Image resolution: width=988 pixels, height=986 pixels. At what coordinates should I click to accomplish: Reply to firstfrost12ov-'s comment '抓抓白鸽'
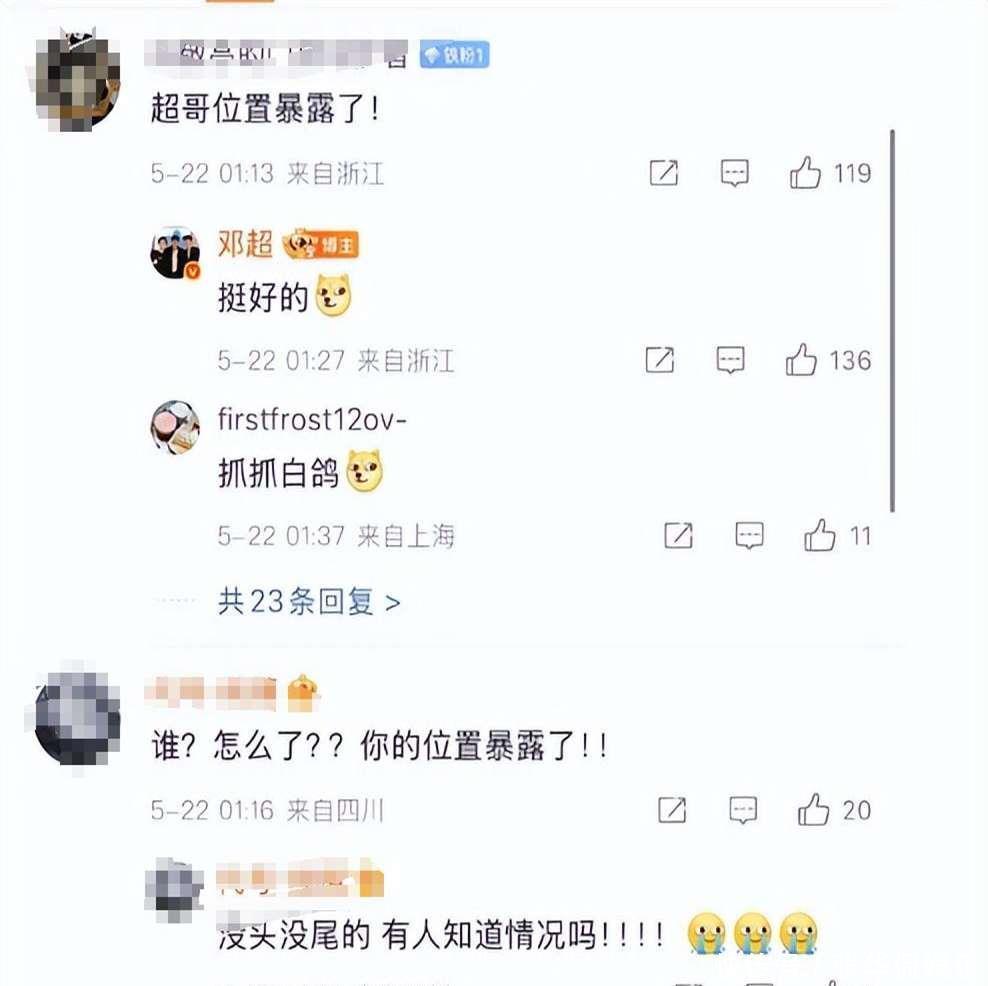[750, 536]
